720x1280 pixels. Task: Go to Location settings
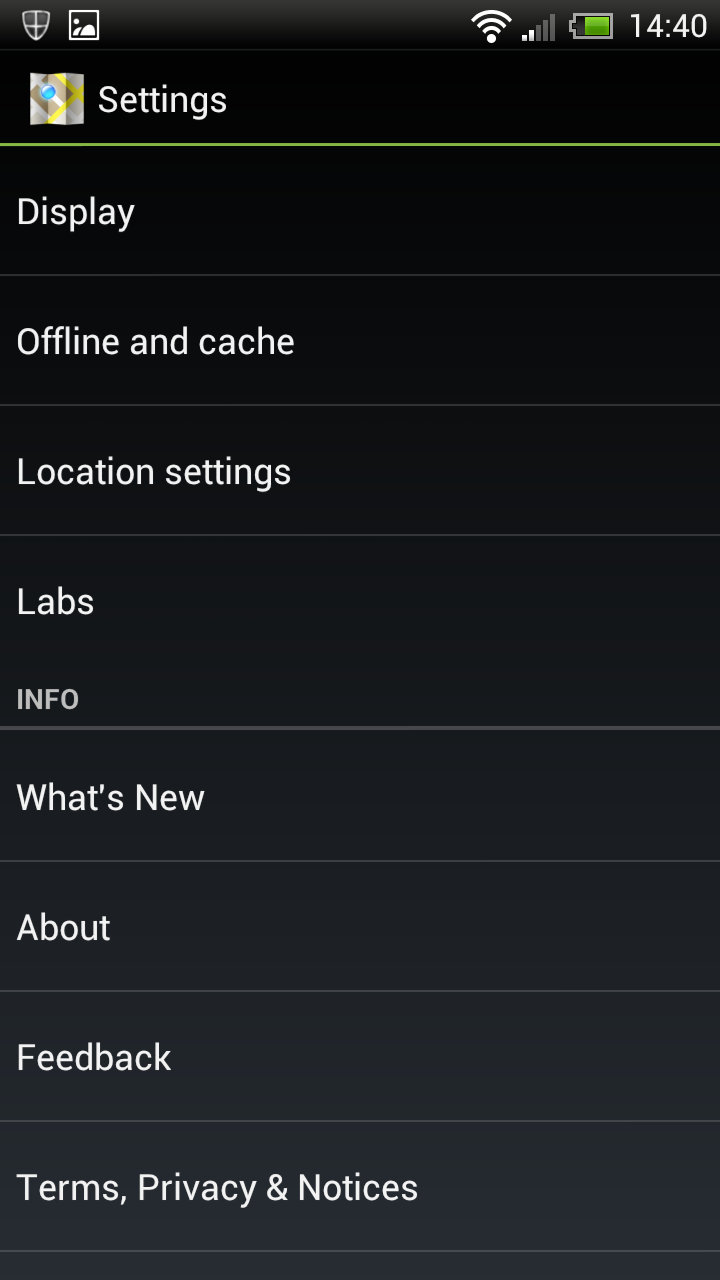coord(360,471)
